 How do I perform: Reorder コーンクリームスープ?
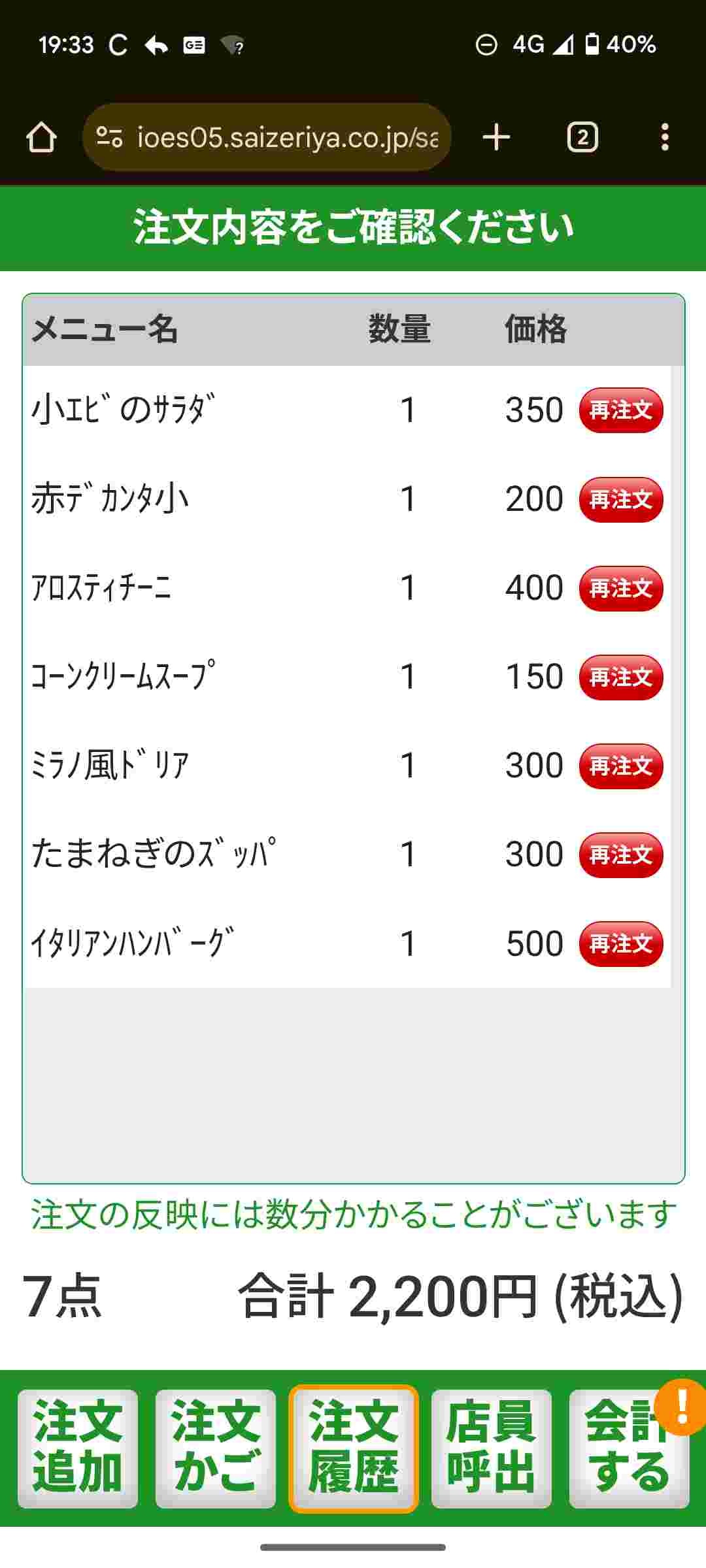620,678
